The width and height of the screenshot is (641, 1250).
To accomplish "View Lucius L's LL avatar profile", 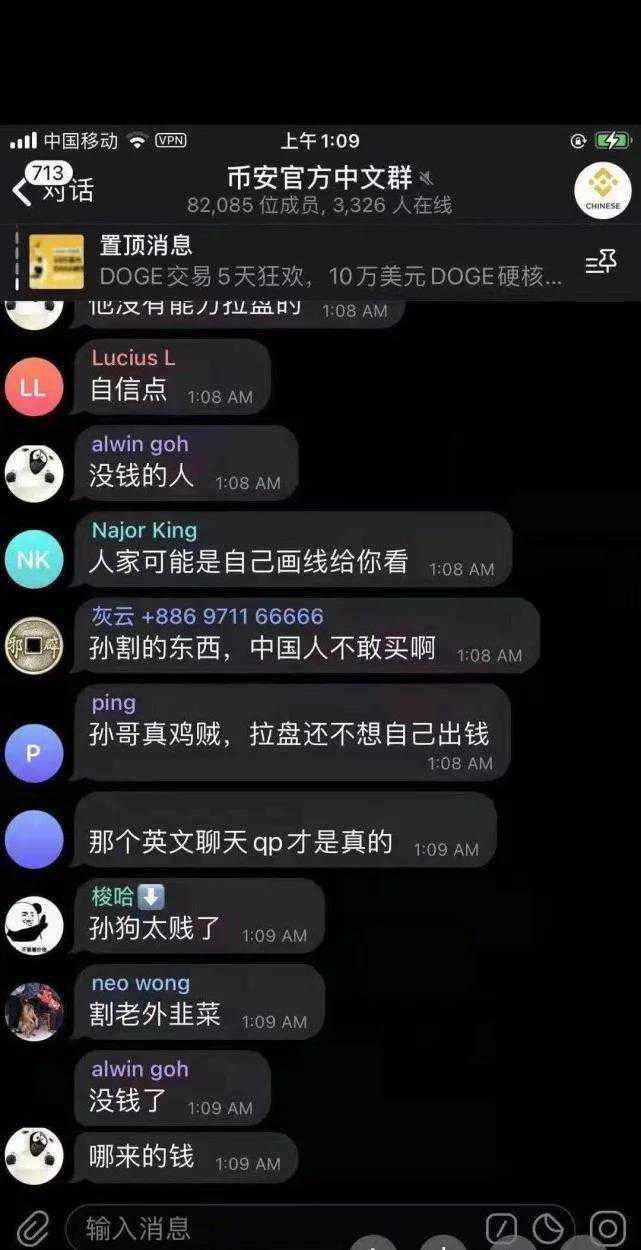I will 34,387.
